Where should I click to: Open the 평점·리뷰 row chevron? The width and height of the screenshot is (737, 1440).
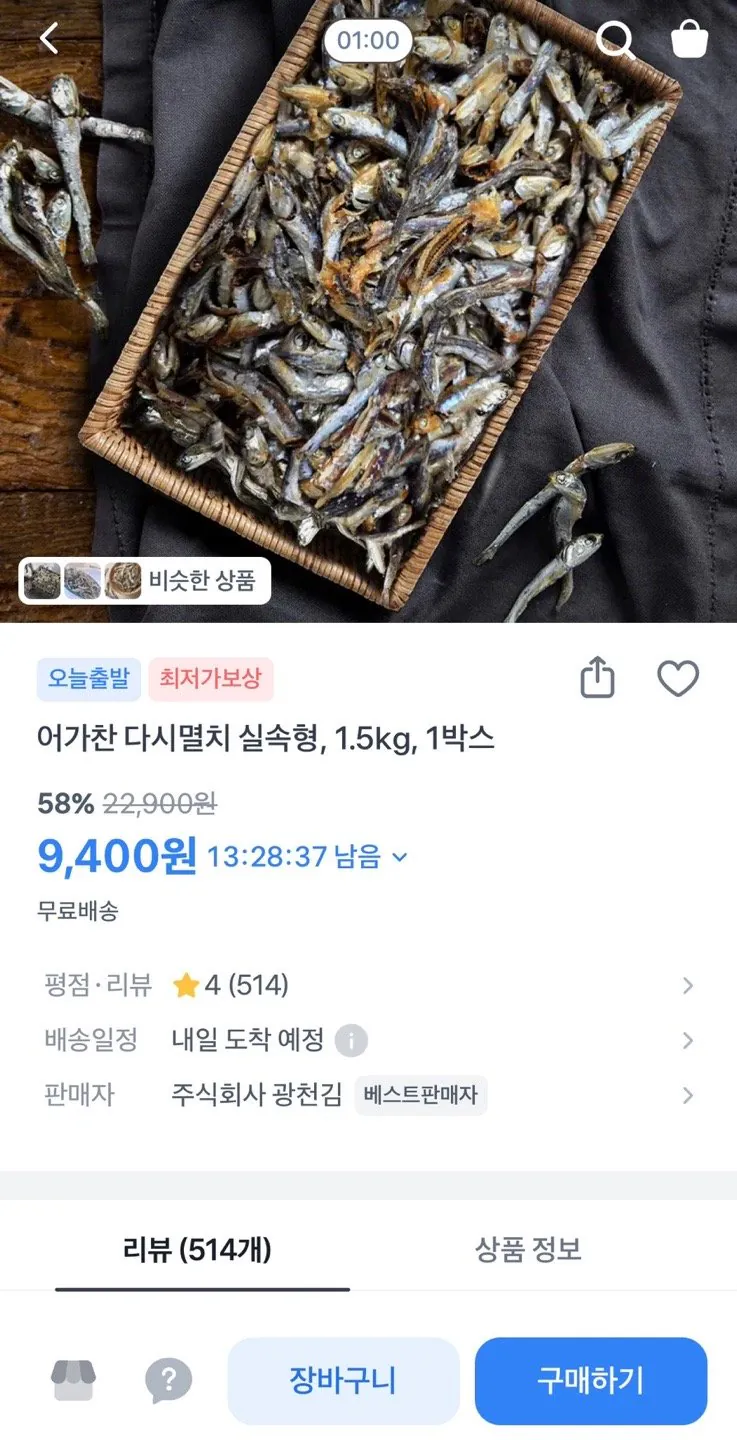688,985
